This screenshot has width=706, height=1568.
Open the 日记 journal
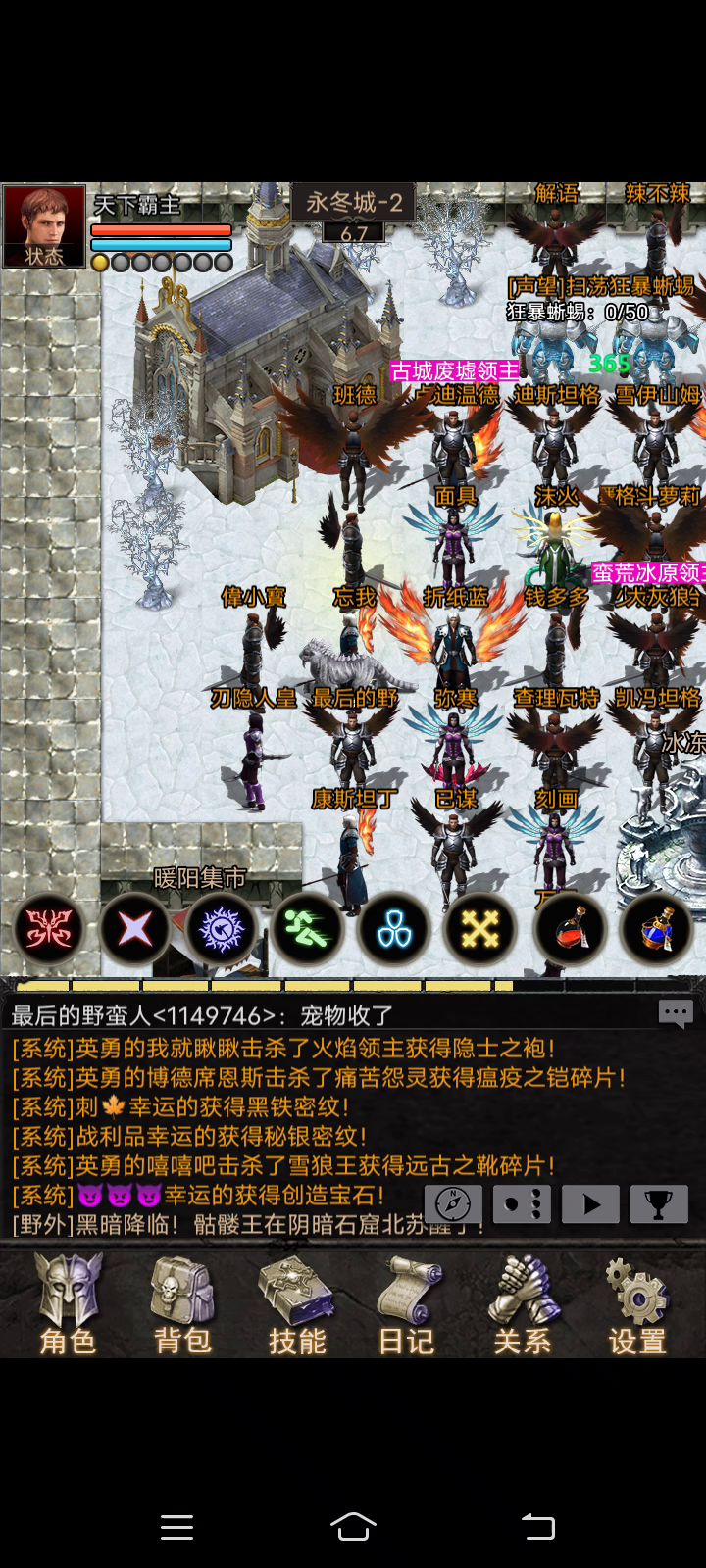point(407,1303)
